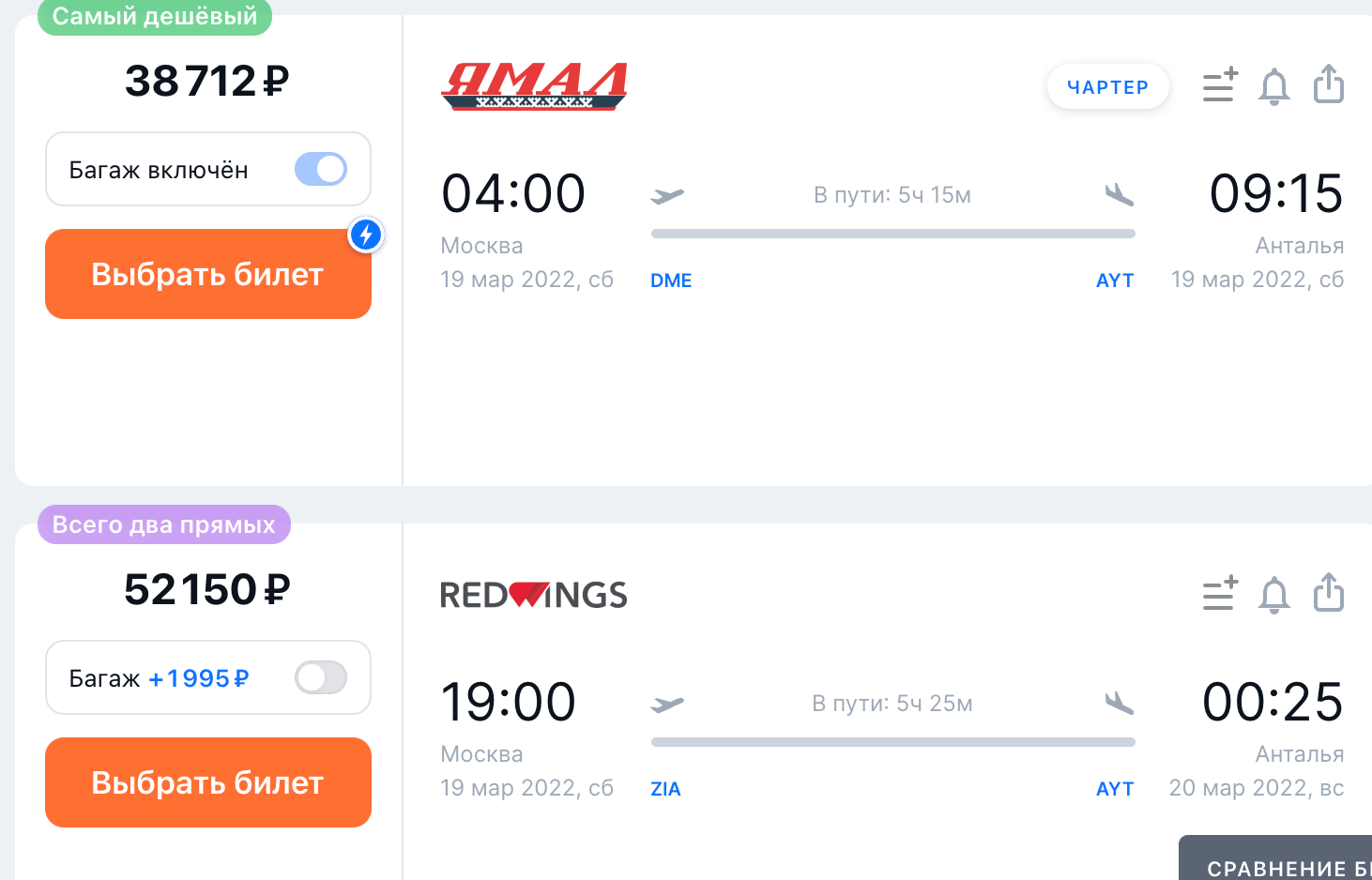
Task: Add Yamal flight to the comparison list
Action: [1220, 86]
